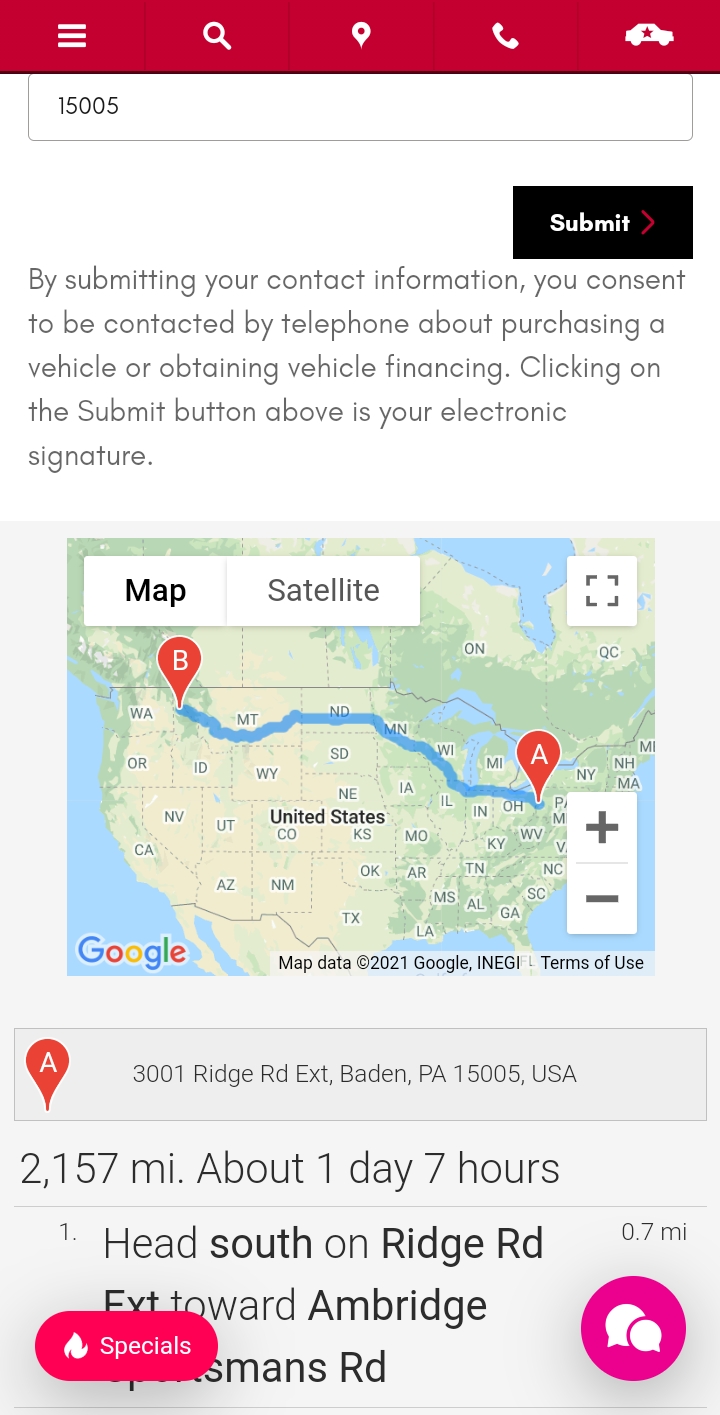Screen dimensions: 720x1415
Task: Start a live chat
Action: (x=633, y=1328)
